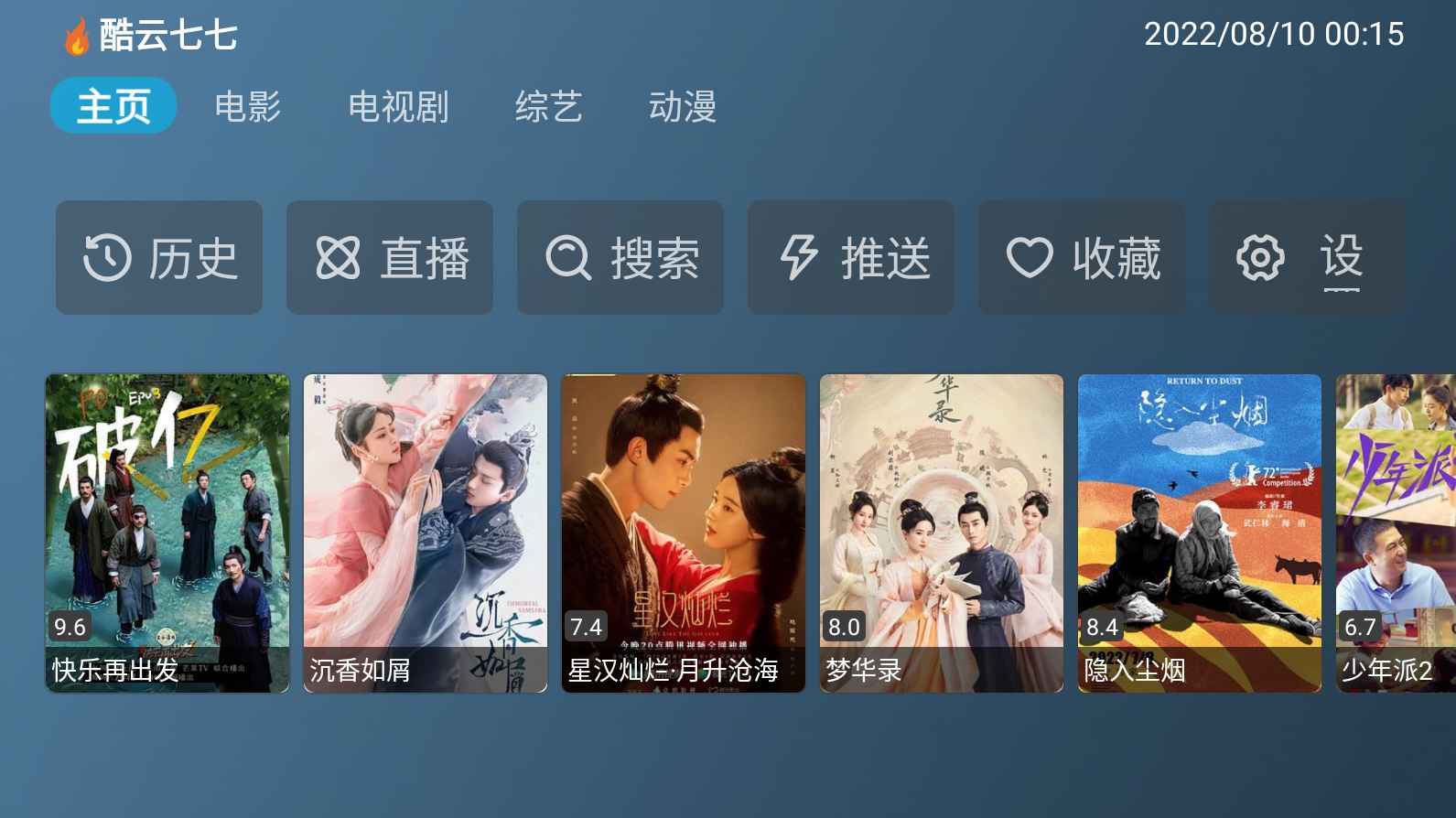
Task: Open 沉香如屑 drama card
Action: click(426, 533)
